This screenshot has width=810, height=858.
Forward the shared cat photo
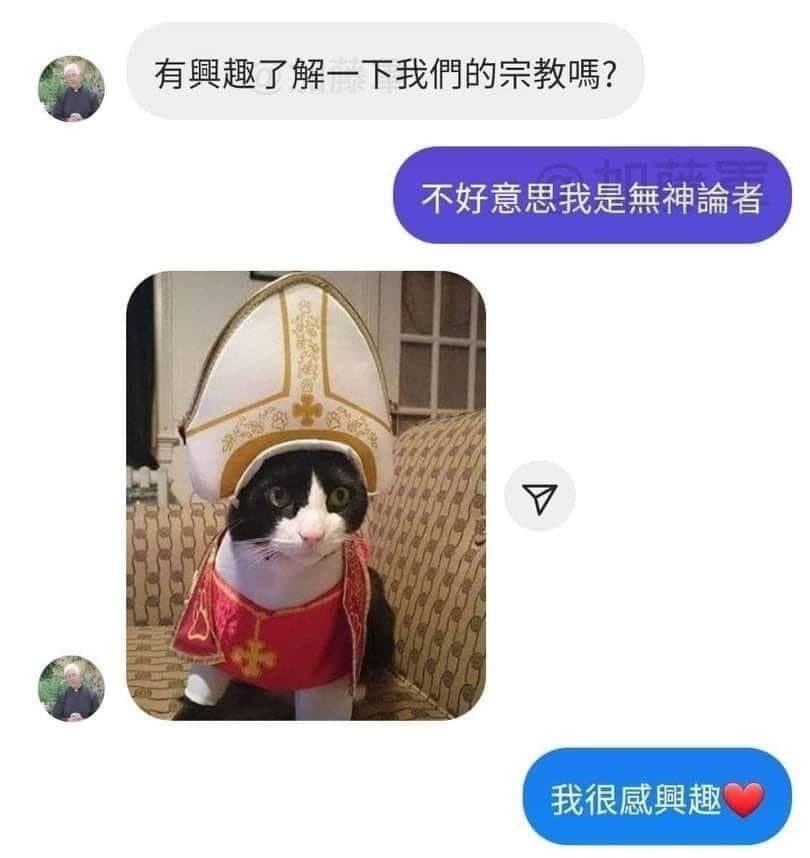540,496
